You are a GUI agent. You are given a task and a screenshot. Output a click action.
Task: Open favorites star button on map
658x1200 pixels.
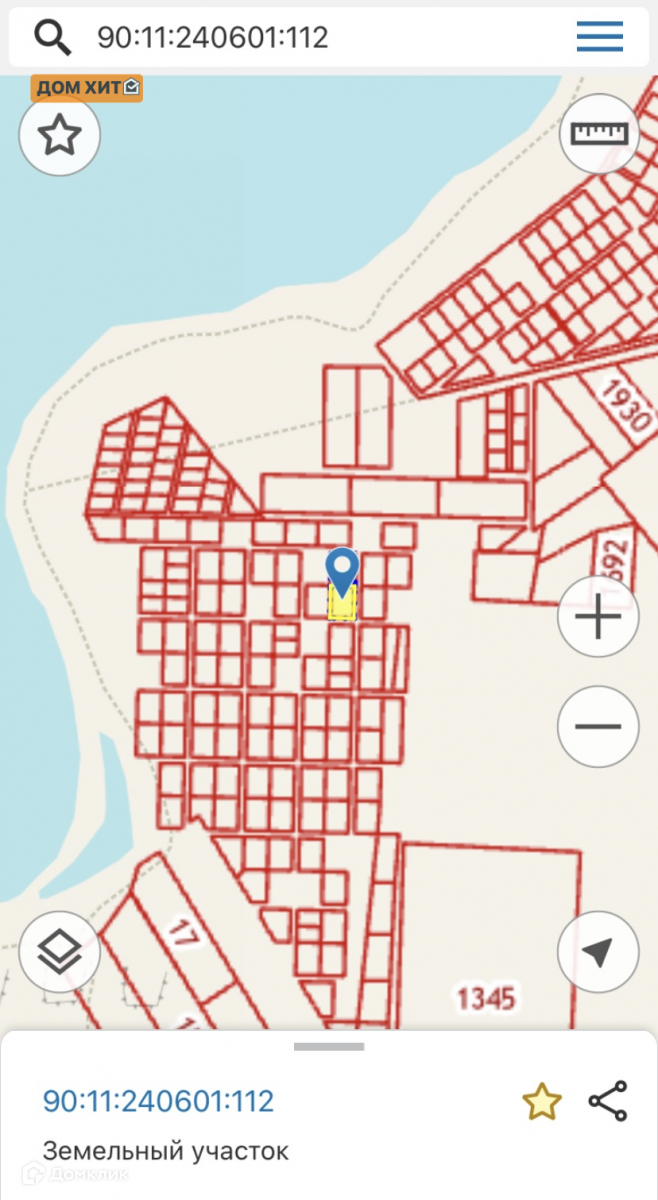[x=60, y=135]
